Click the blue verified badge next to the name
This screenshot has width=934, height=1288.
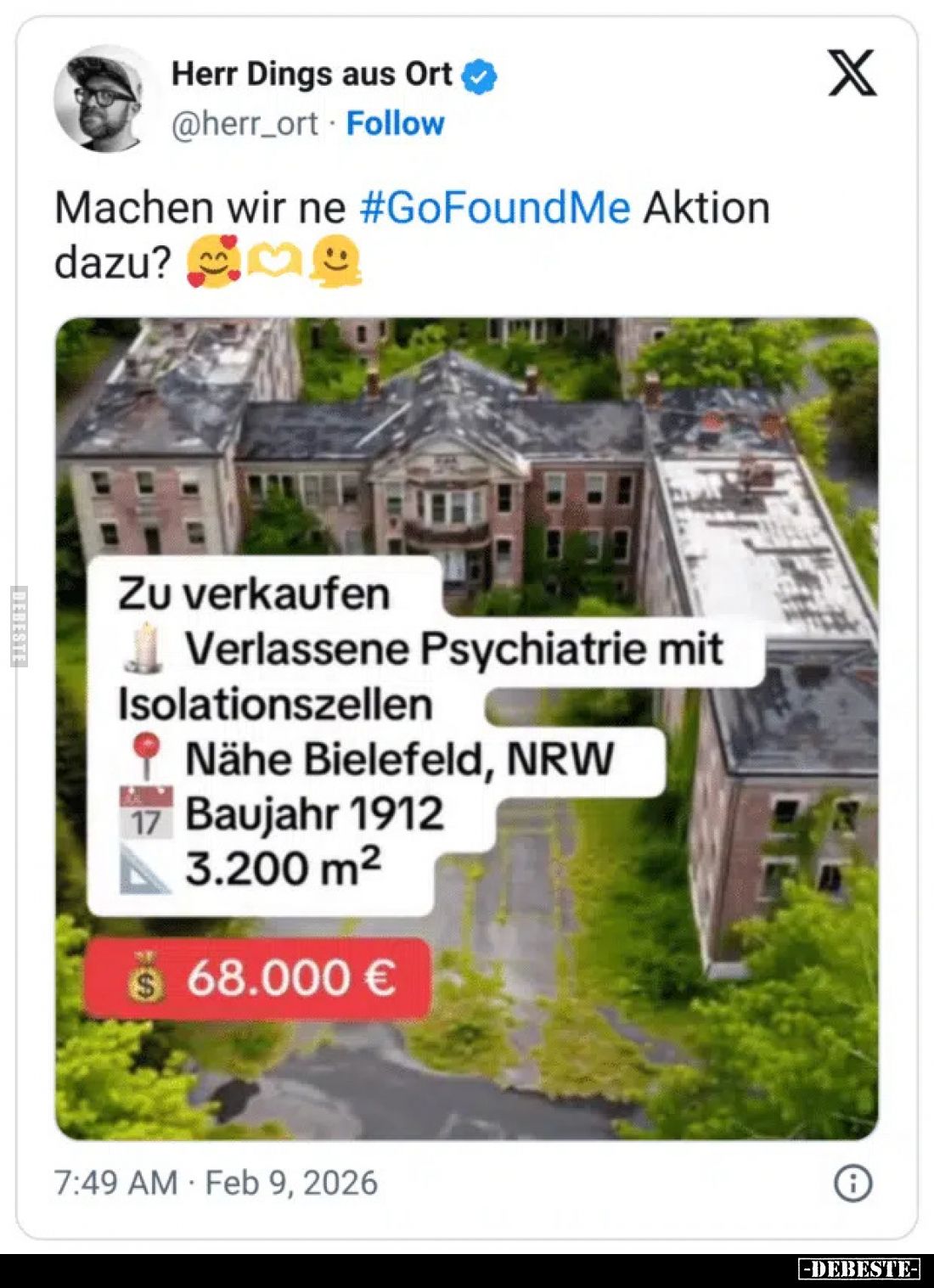click(x=478, y=75)
